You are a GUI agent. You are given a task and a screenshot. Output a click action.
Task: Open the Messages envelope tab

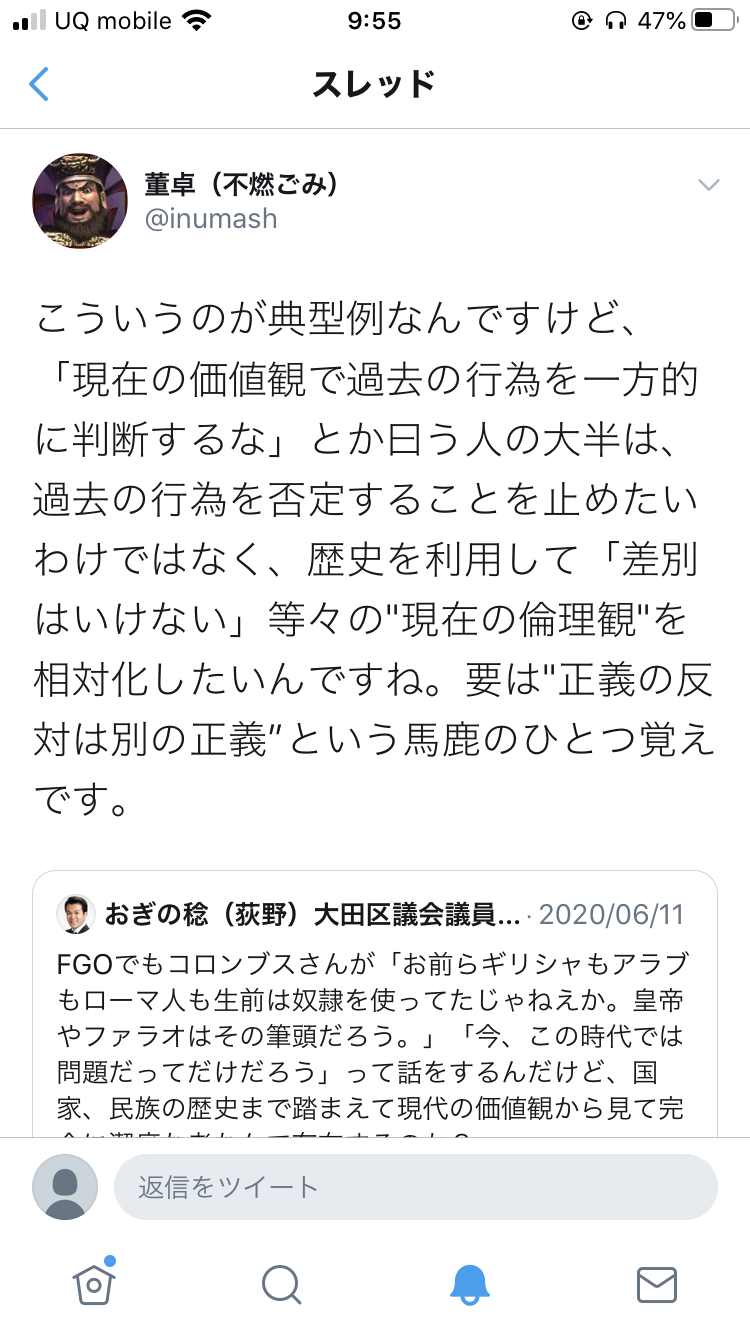[x=657, y=1285]
